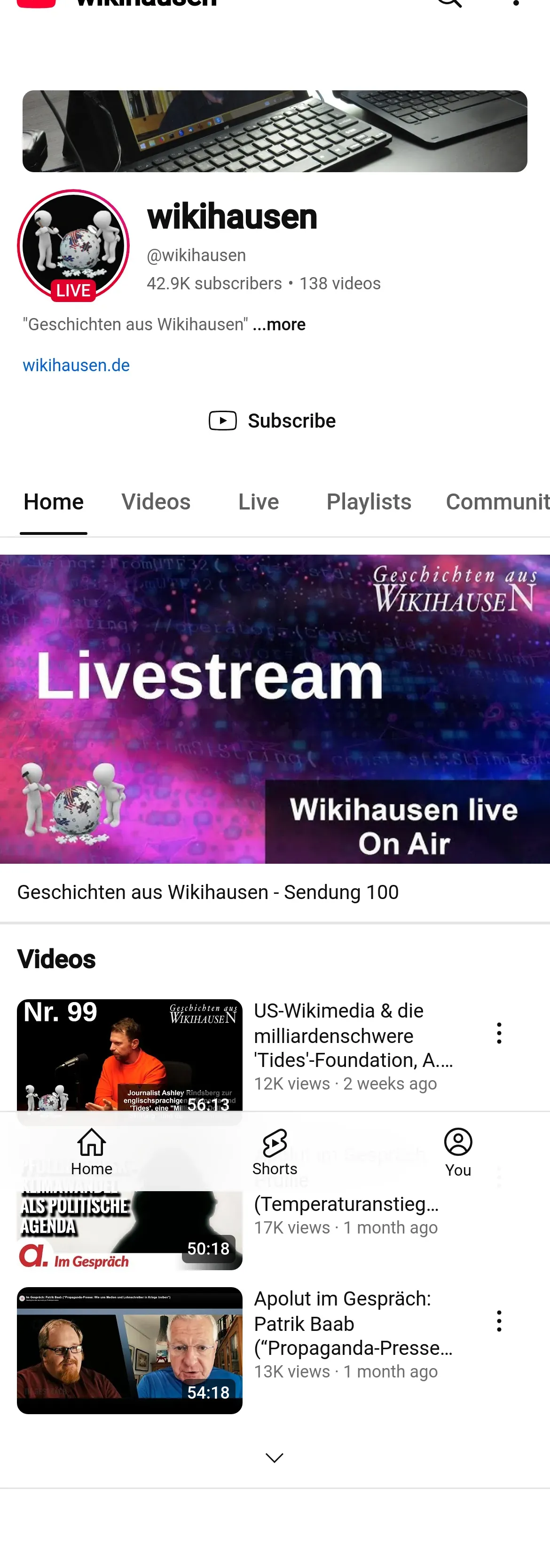This screenshot has width=550, height=1568.
Task: Open Shorts in the bottom navigation
Action: 275,1150
